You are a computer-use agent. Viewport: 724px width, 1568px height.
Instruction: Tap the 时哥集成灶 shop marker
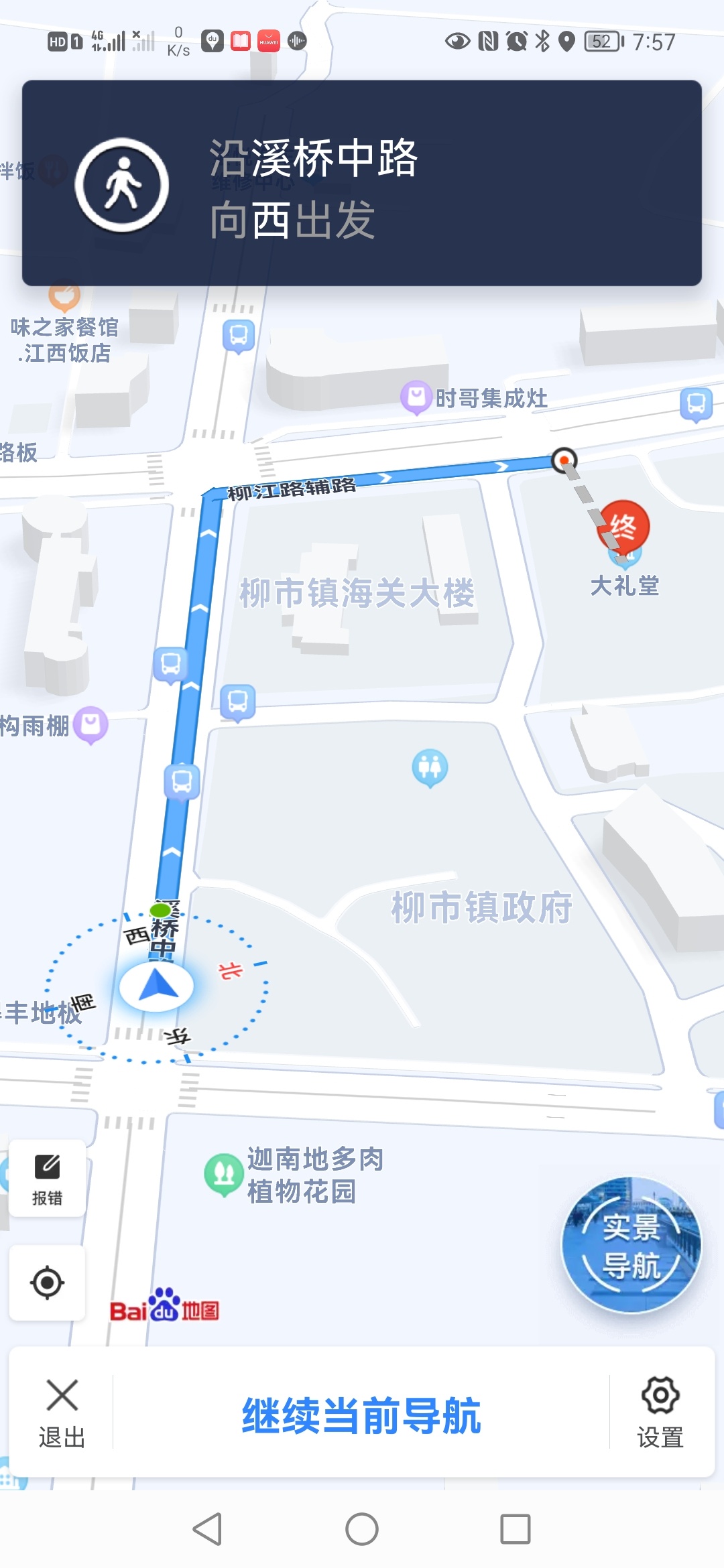416,397
